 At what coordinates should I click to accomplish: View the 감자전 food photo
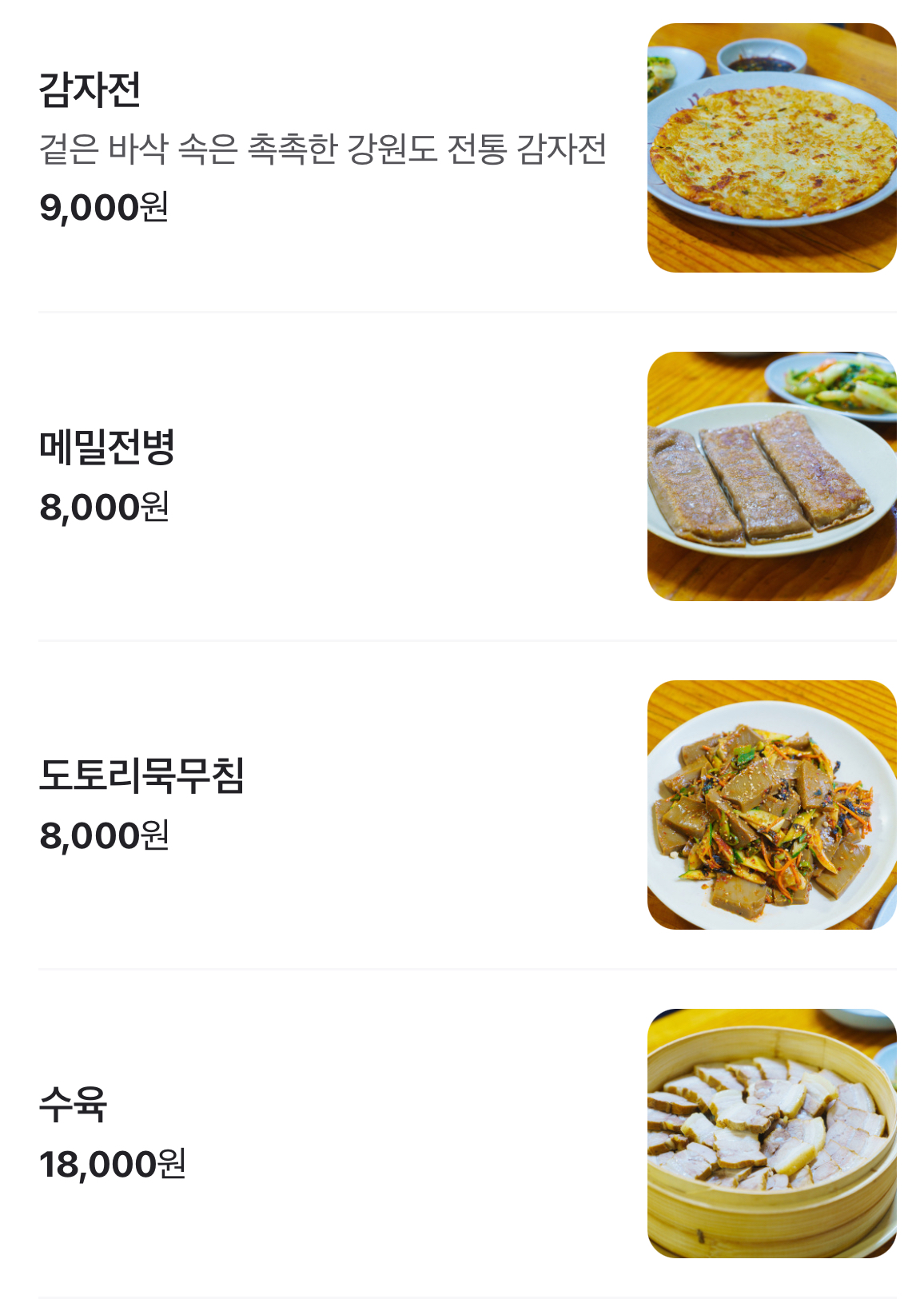point(771,148)
